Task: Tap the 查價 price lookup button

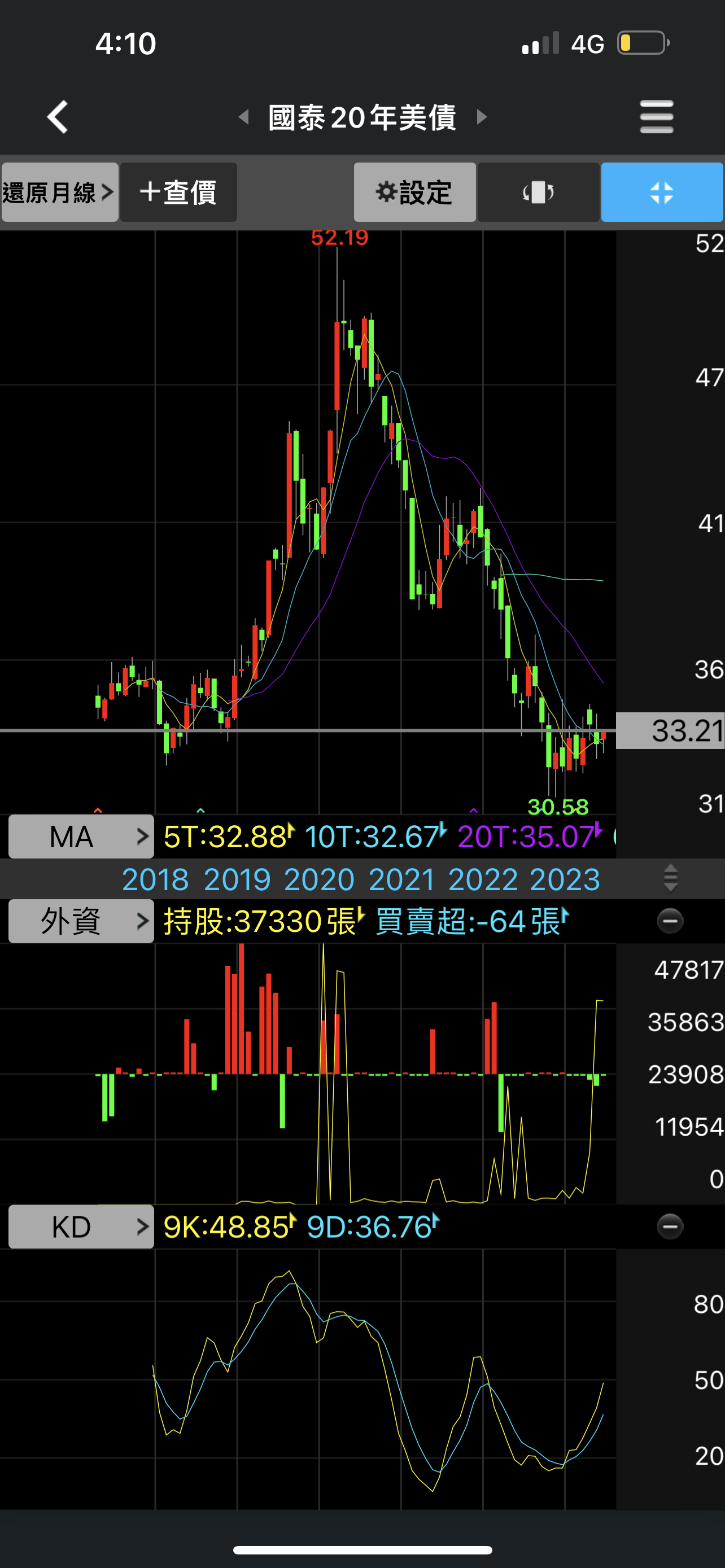Action: coord(178,192)
